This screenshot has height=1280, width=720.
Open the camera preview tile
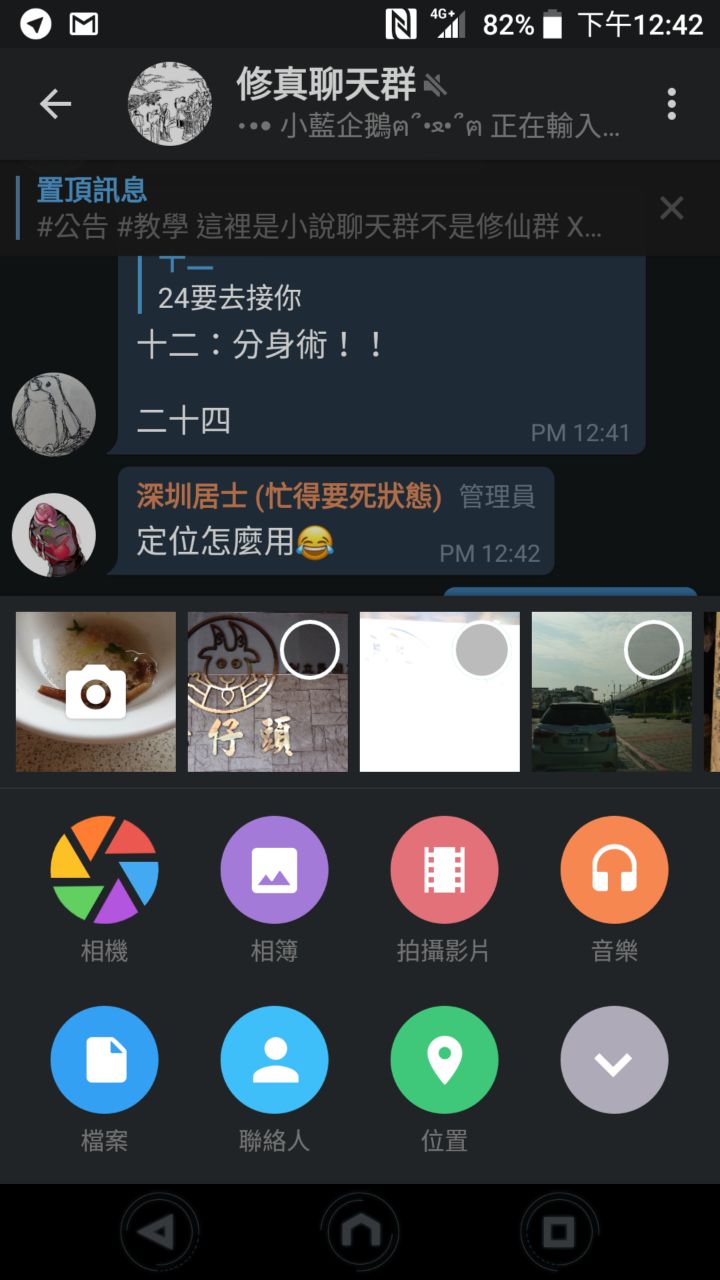pyautogui.click(x=96, y=692)
